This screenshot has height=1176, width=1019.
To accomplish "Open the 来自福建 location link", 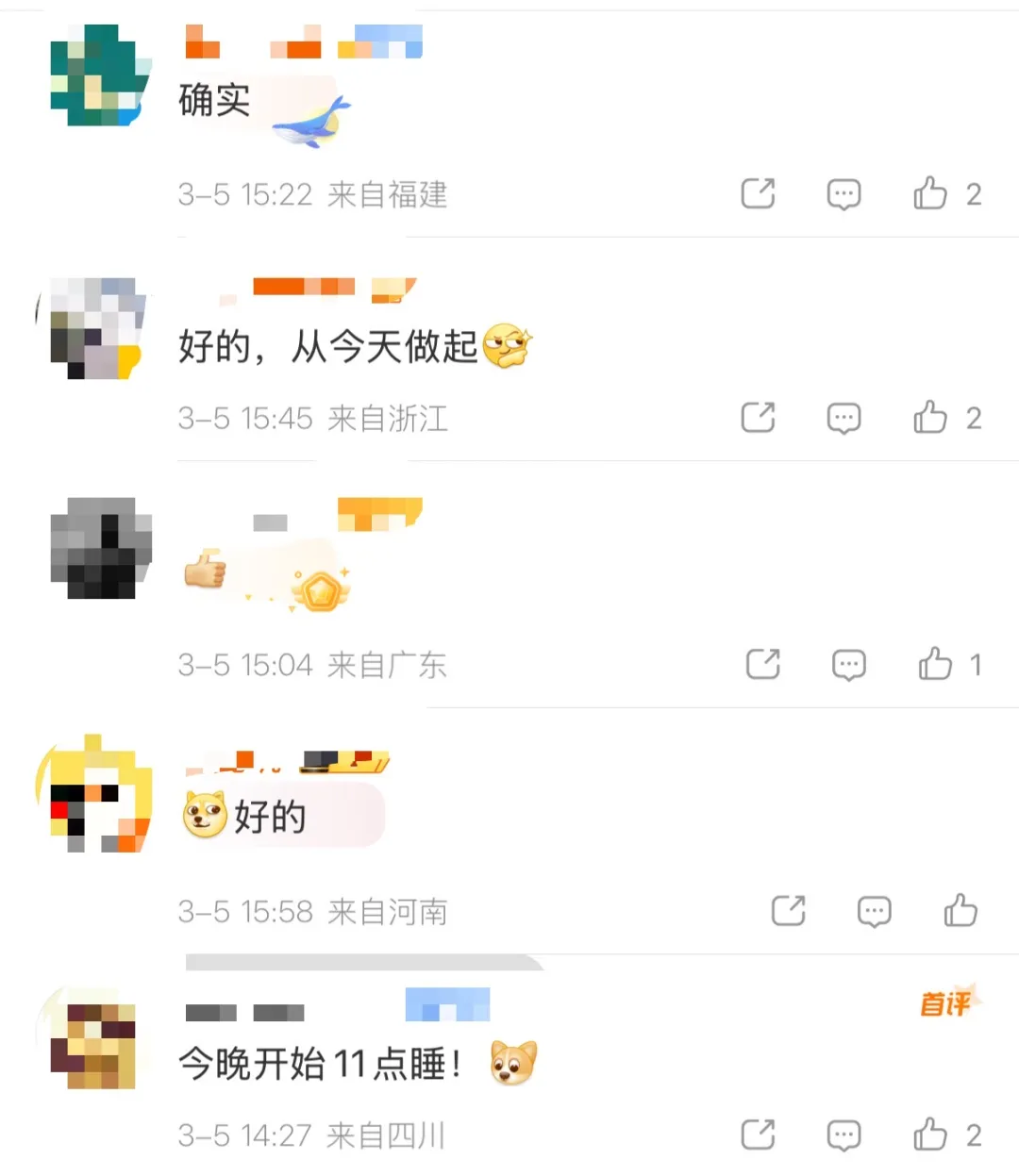I will click(389, 196).
